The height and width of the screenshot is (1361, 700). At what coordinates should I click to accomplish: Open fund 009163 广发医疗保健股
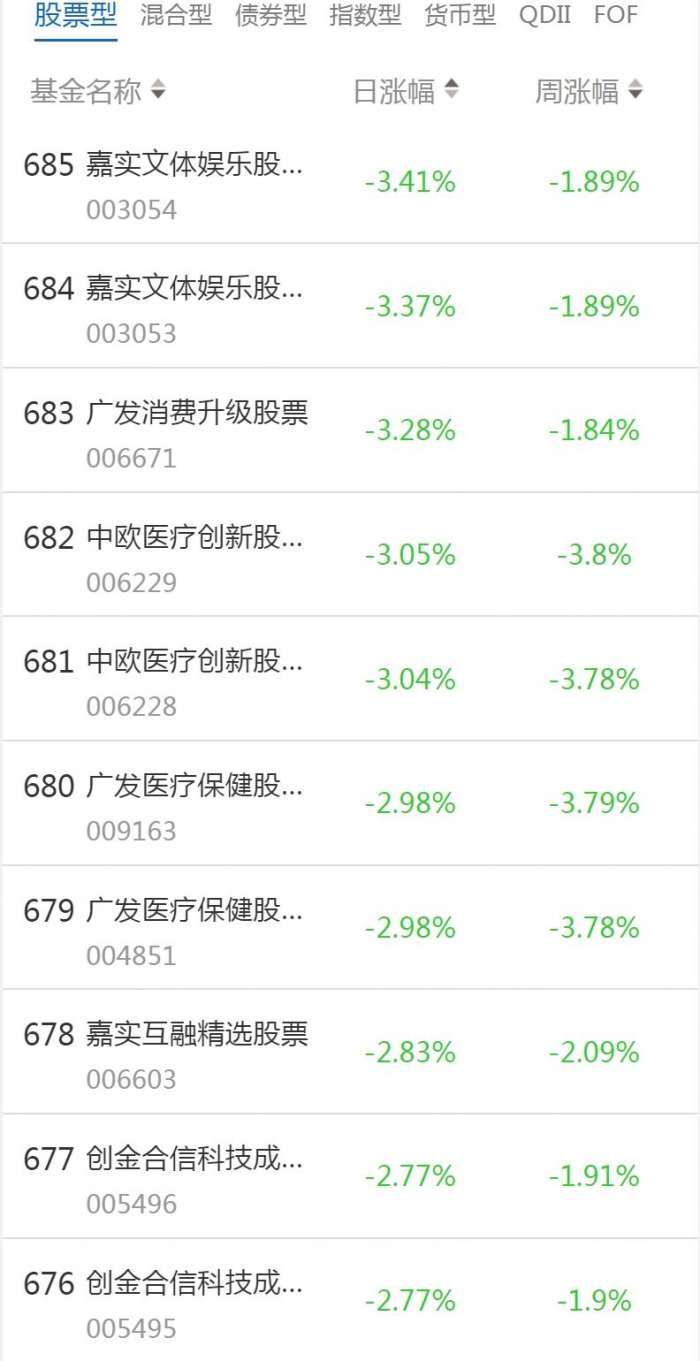(195, 805)
